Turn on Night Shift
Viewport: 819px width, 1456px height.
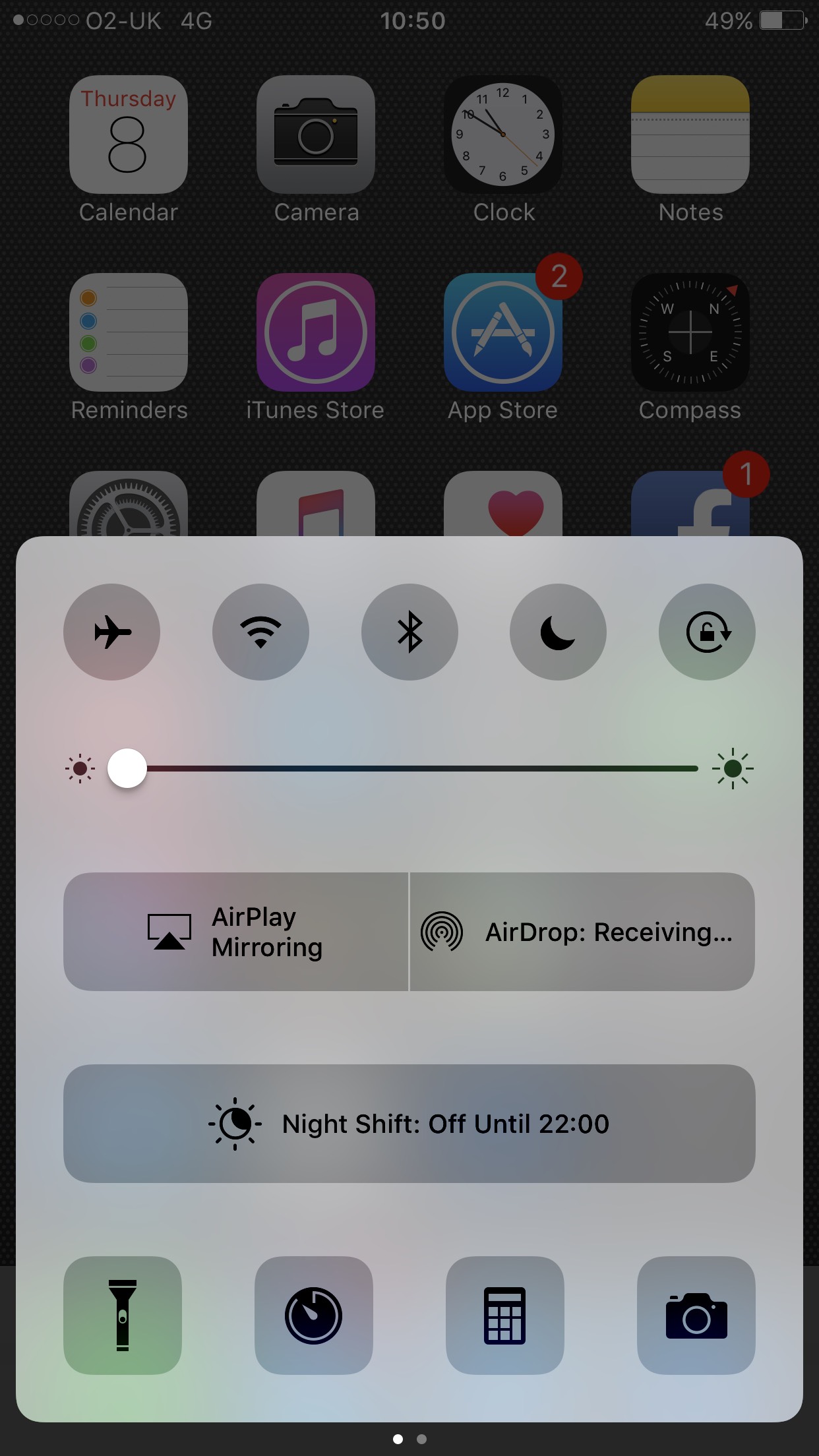409,1124
